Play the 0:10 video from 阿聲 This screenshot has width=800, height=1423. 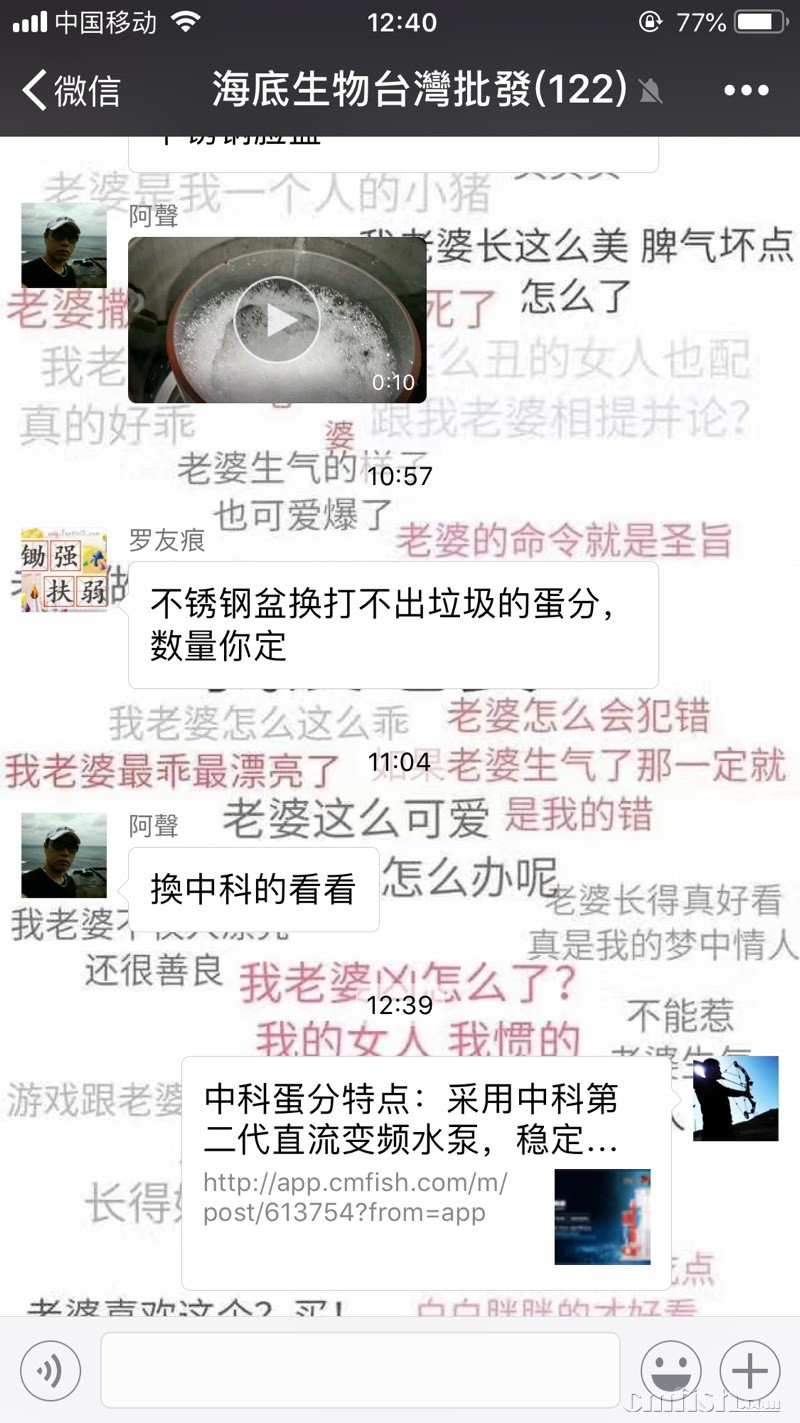click(x=277, y=320)
